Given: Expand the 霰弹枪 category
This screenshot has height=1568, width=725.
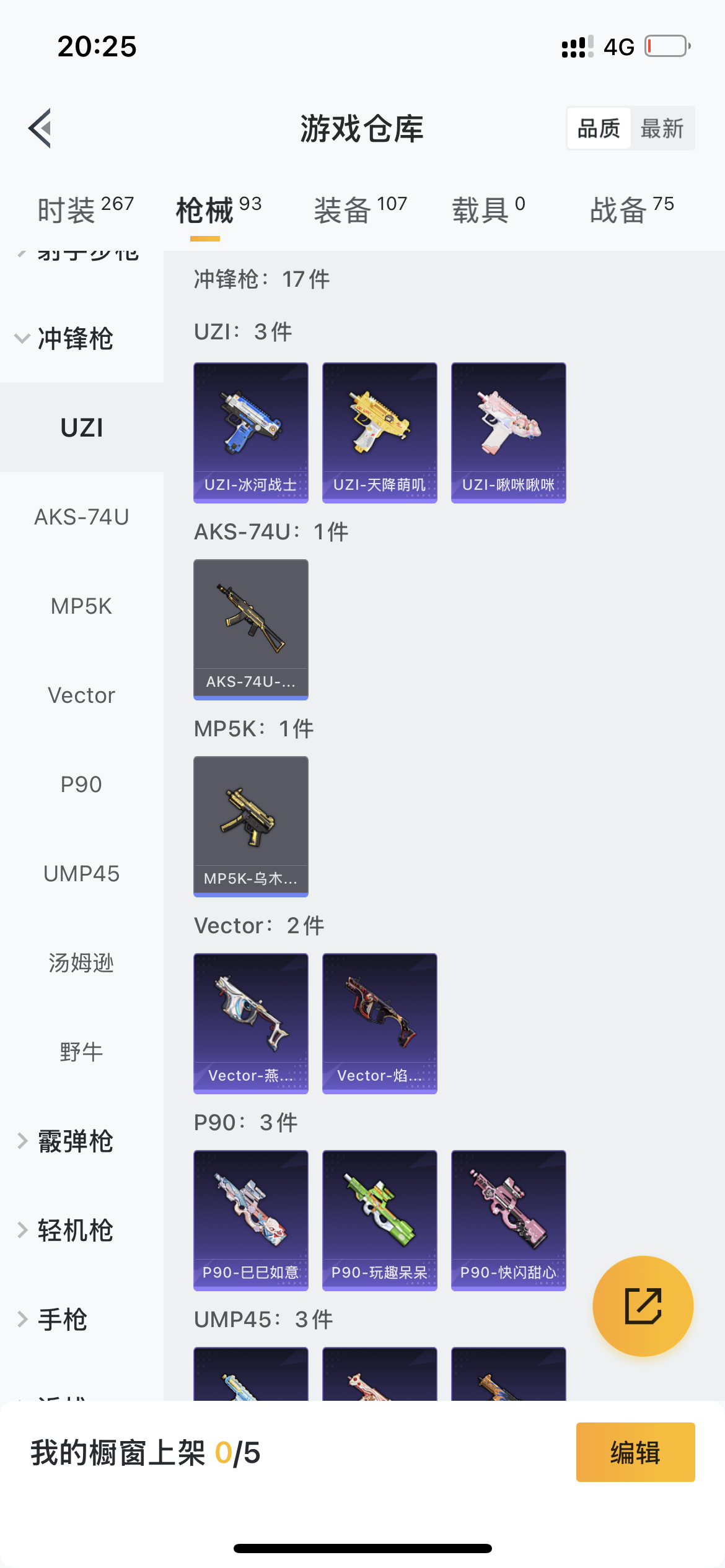Looking at the screenshot, I should coord(65,1141).
